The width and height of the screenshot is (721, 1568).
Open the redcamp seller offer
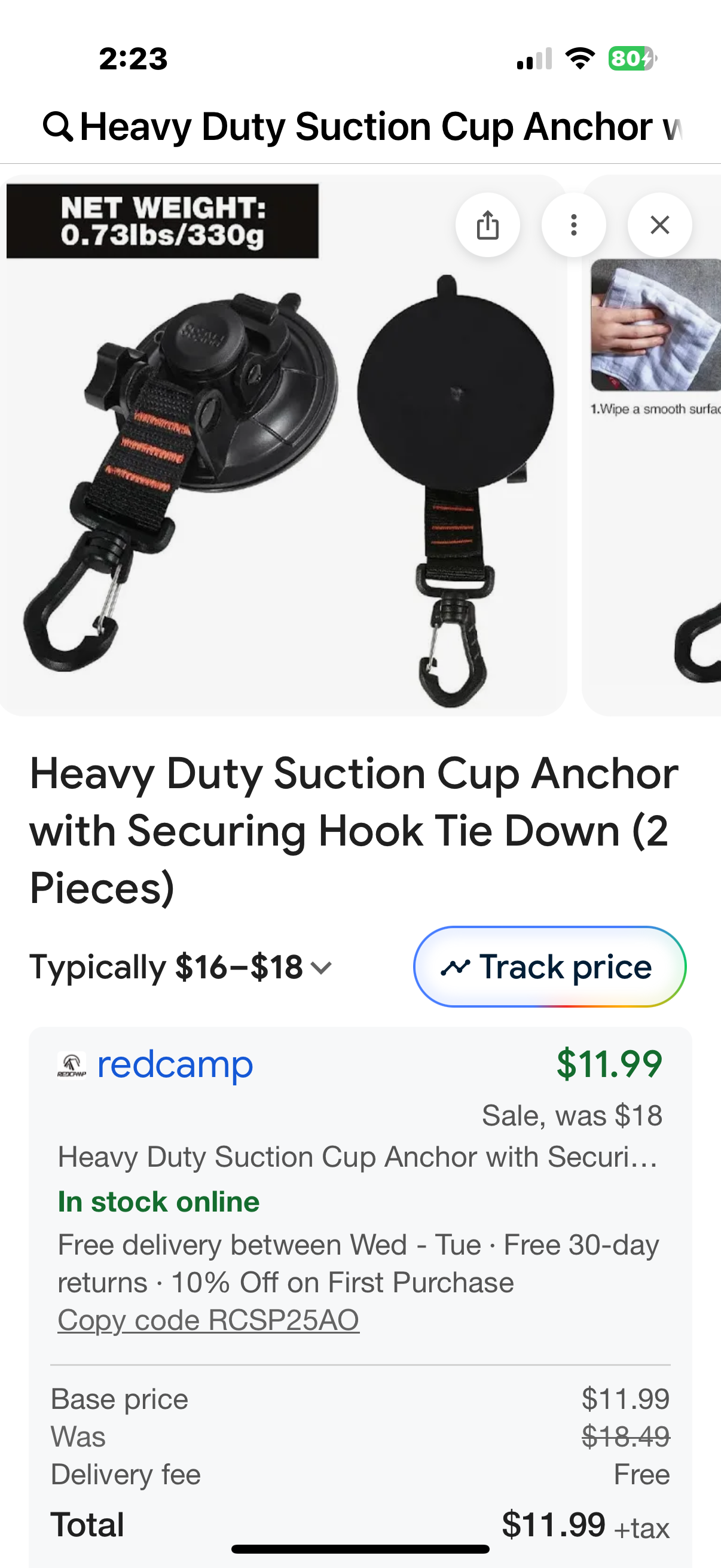point(175,1065)
